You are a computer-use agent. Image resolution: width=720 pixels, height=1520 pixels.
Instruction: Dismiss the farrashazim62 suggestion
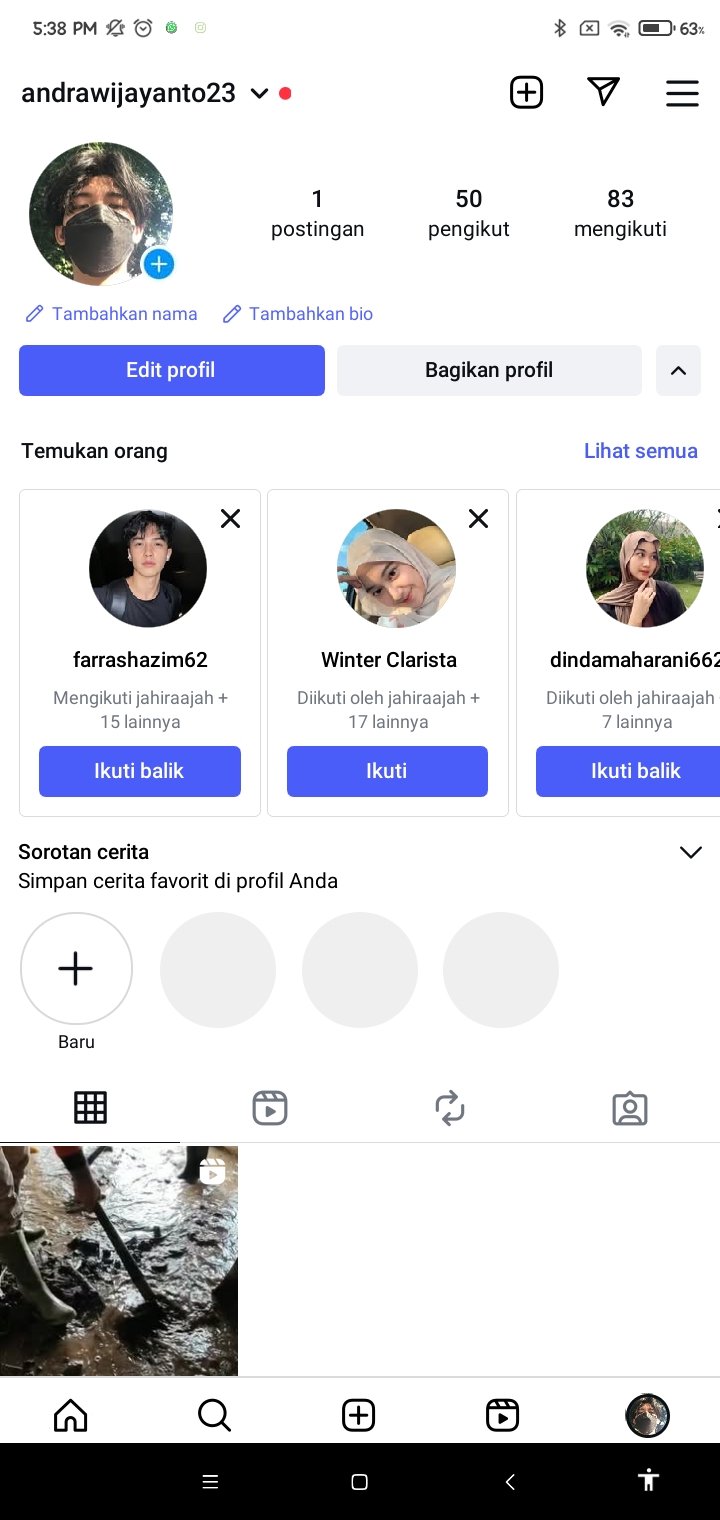(230, 518)
